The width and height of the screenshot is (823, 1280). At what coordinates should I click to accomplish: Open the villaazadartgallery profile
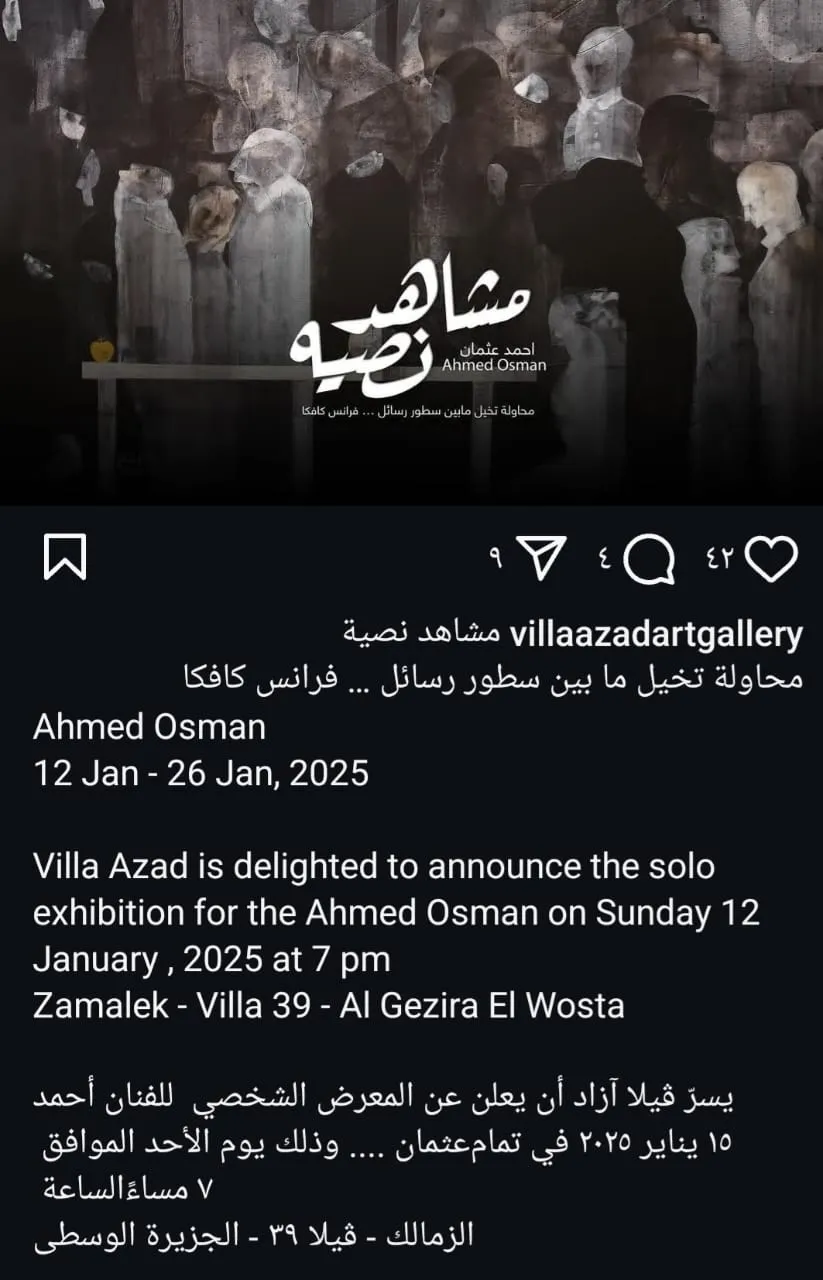656,634
